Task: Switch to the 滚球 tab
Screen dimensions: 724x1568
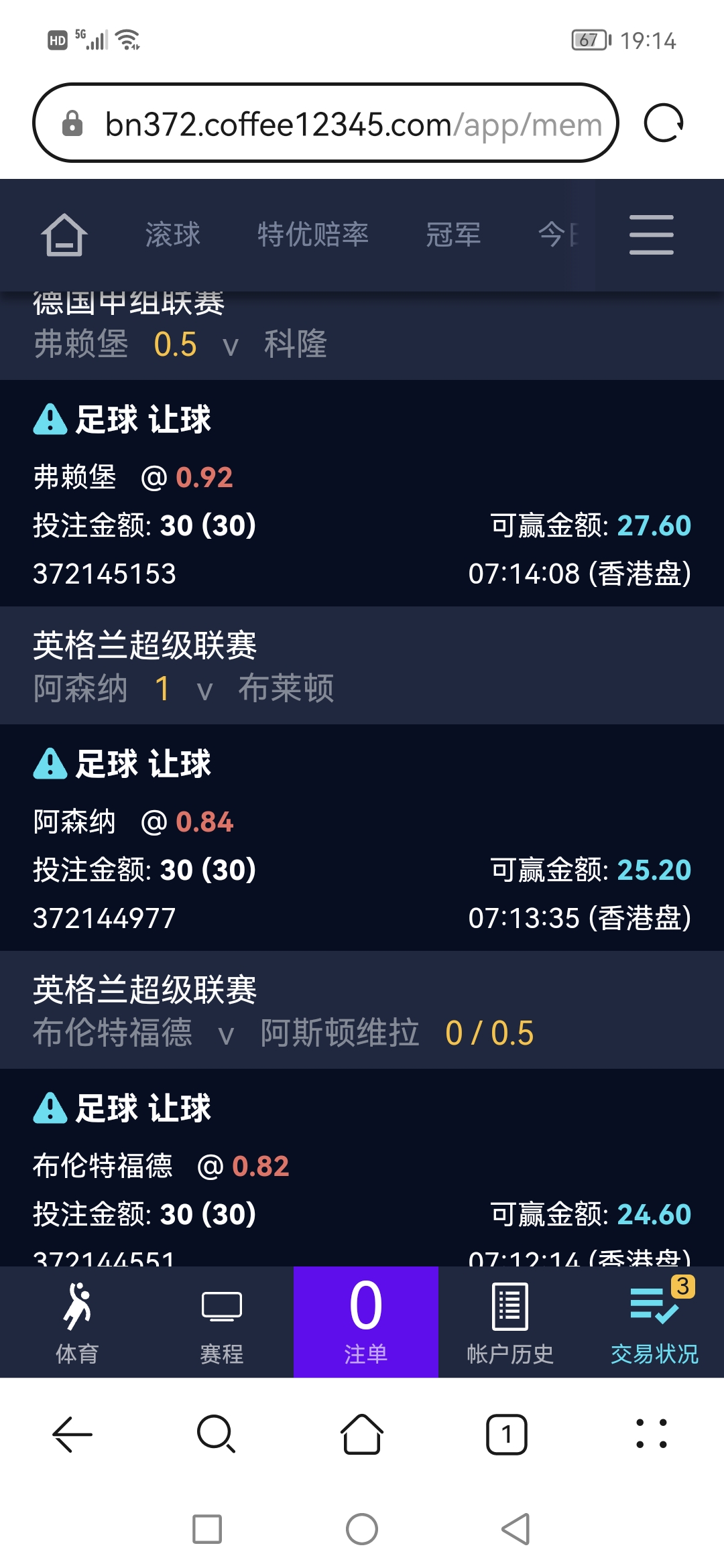Action: click(x=173, y=235)
